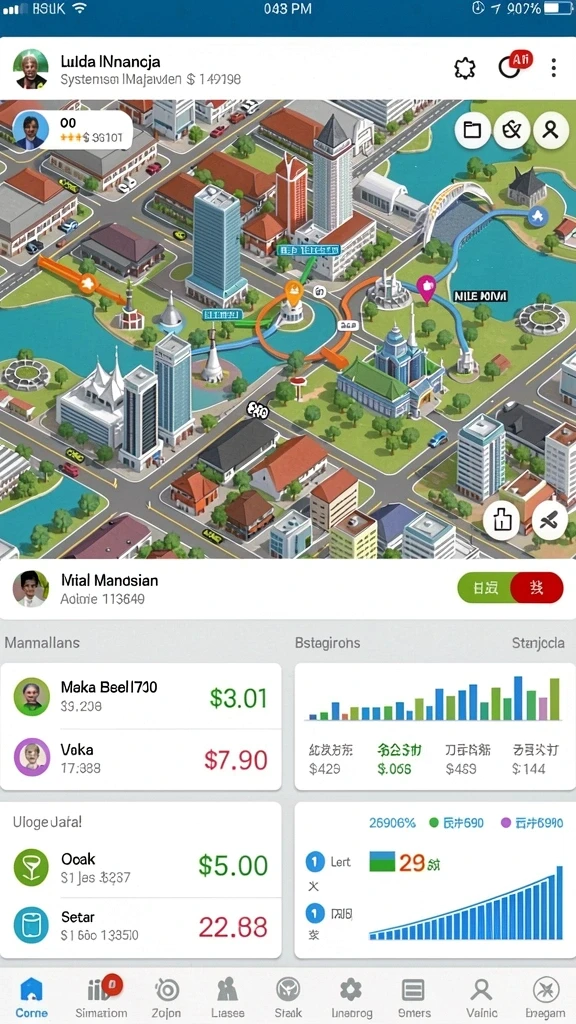Open the Setar row
The width and height of the screenshot is (576, 1024).
tap(140, 926)
